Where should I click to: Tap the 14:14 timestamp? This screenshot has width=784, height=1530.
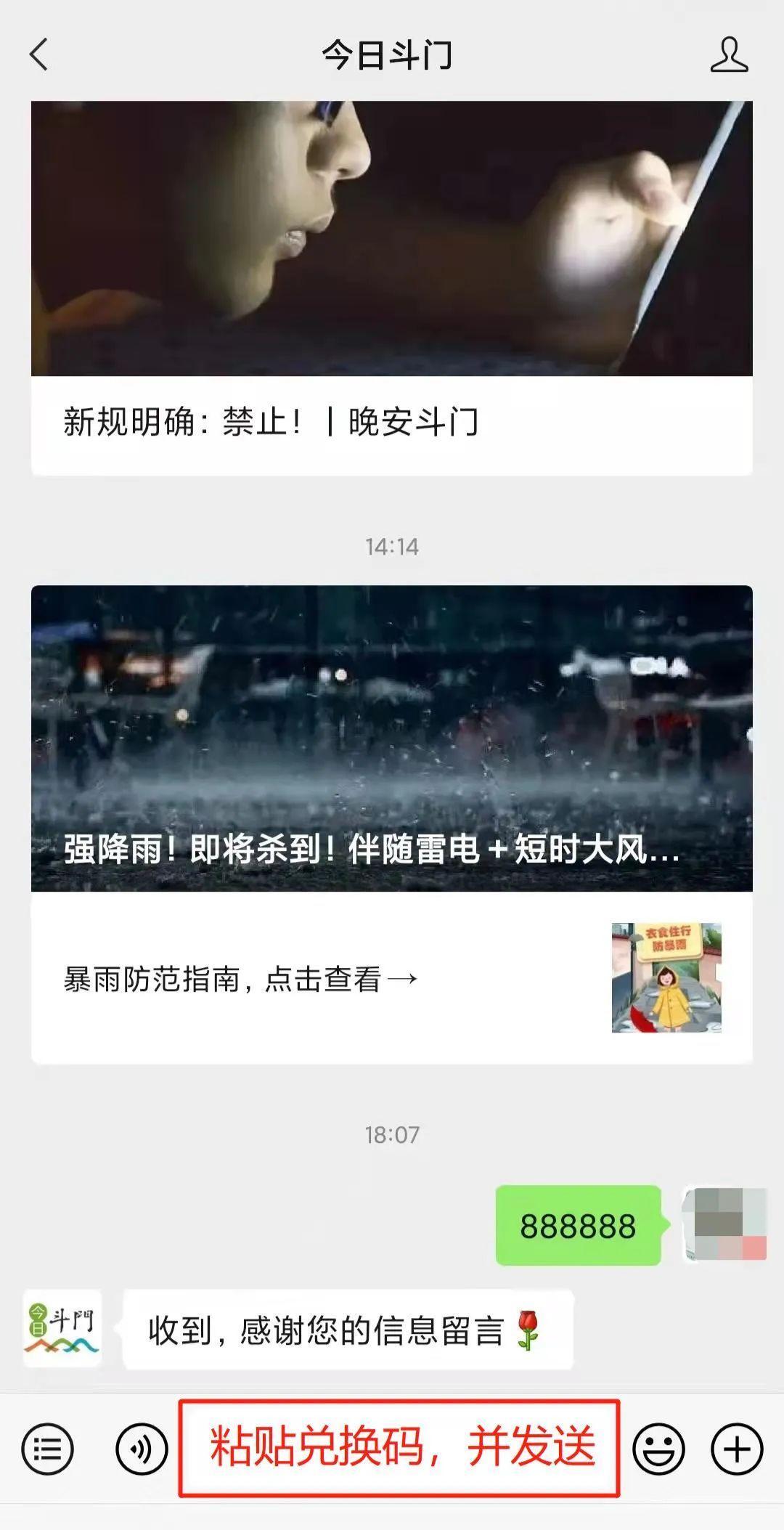point(392,547)
